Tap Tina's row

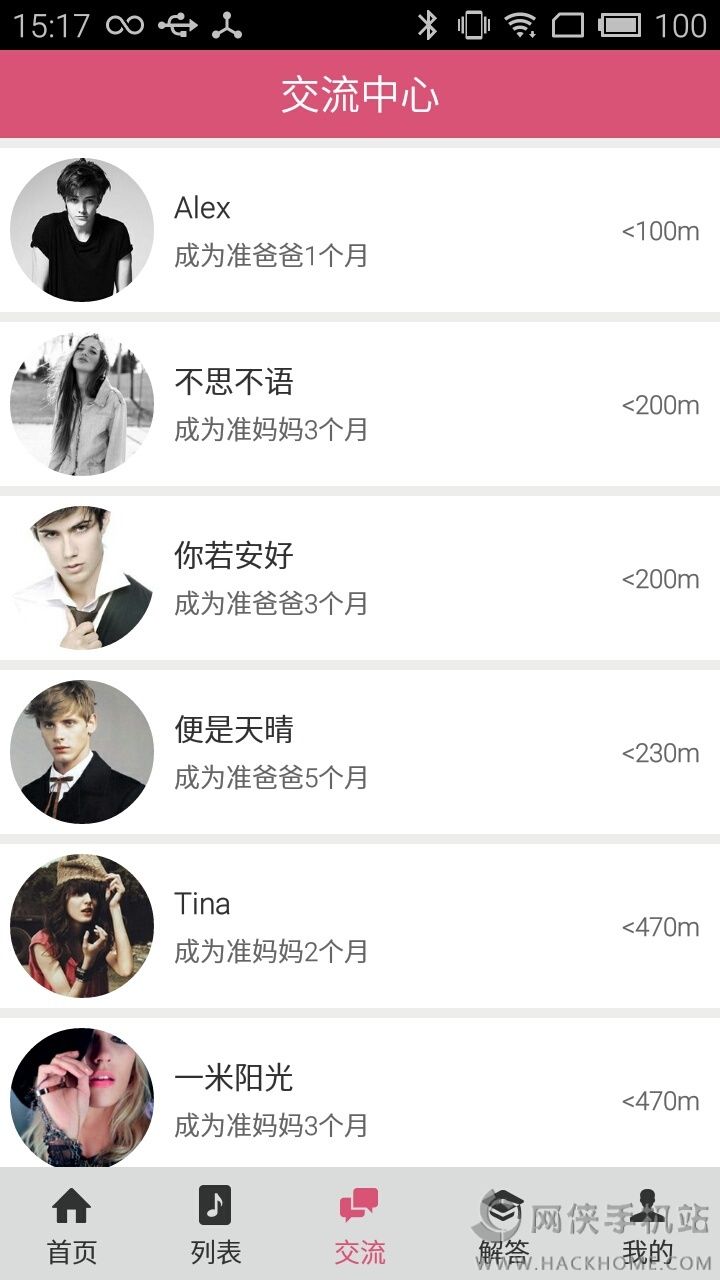click(x=360, y=926)
